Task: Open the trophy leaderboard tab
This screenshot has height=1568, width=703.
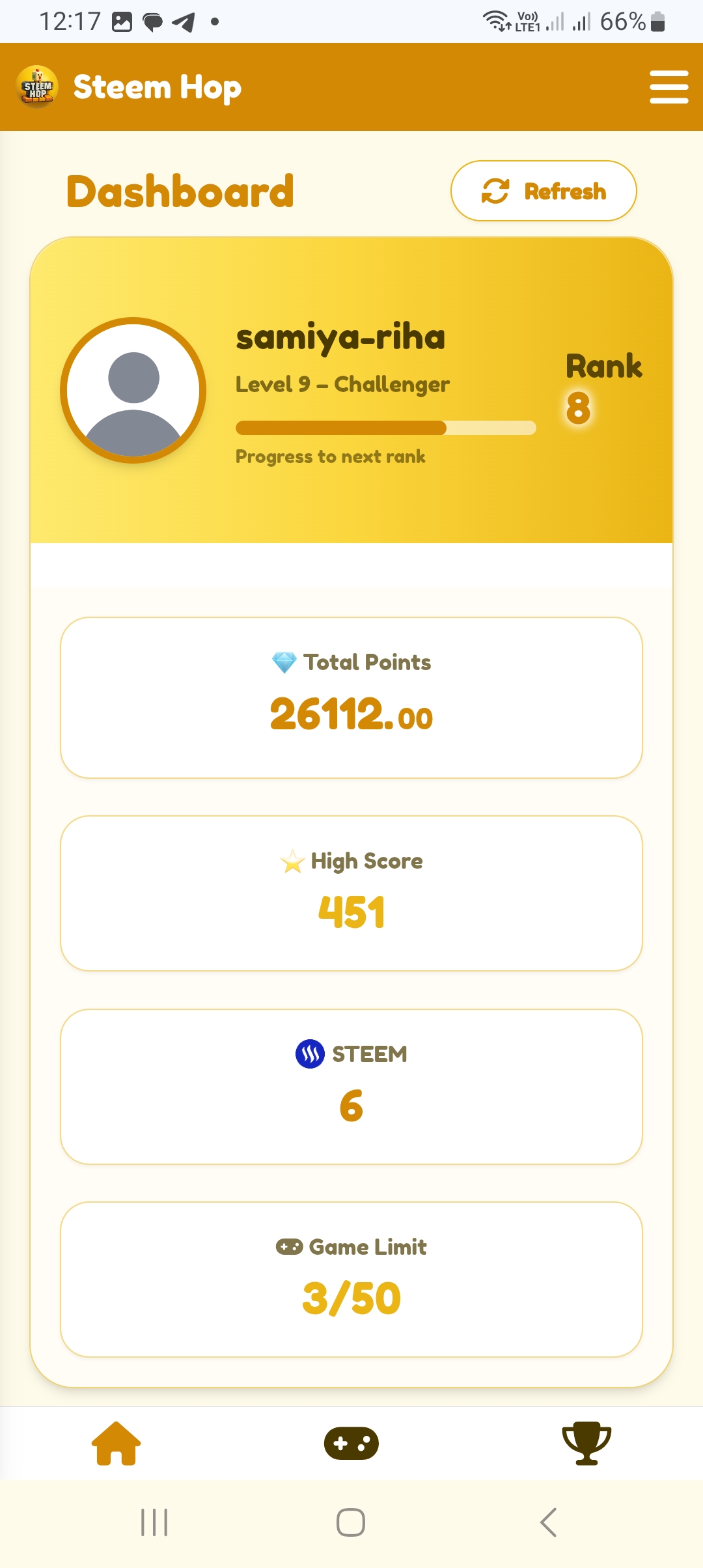Action: pos(586,1443)
